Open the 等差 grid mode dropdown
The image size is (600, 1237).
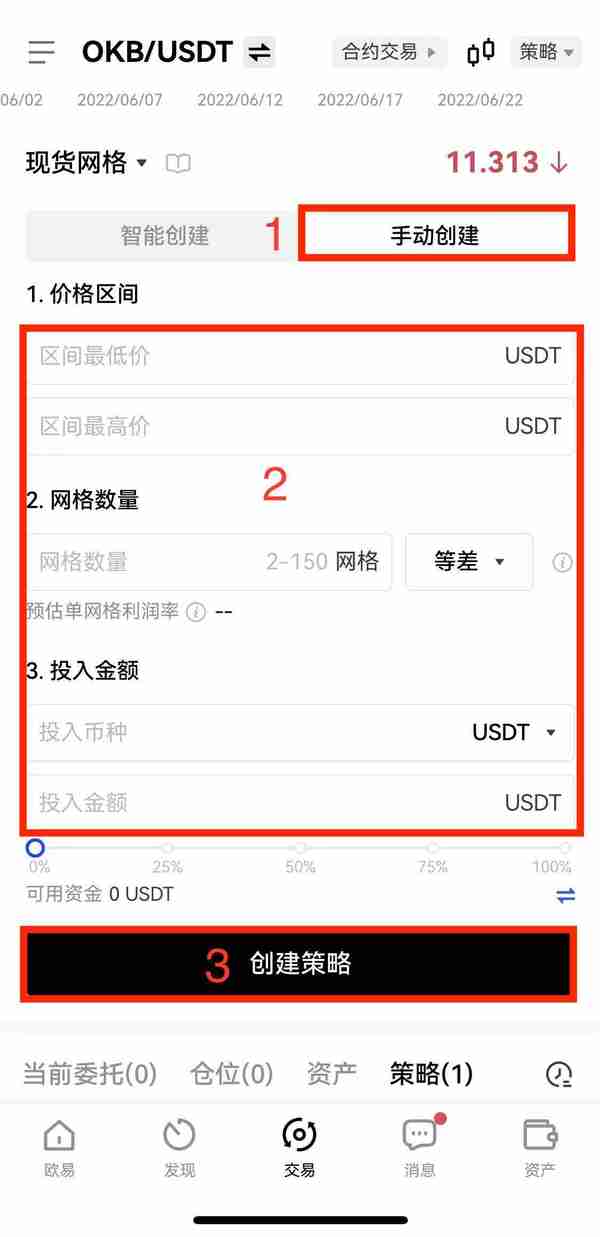pyautogui.click(x=469, y=562)
